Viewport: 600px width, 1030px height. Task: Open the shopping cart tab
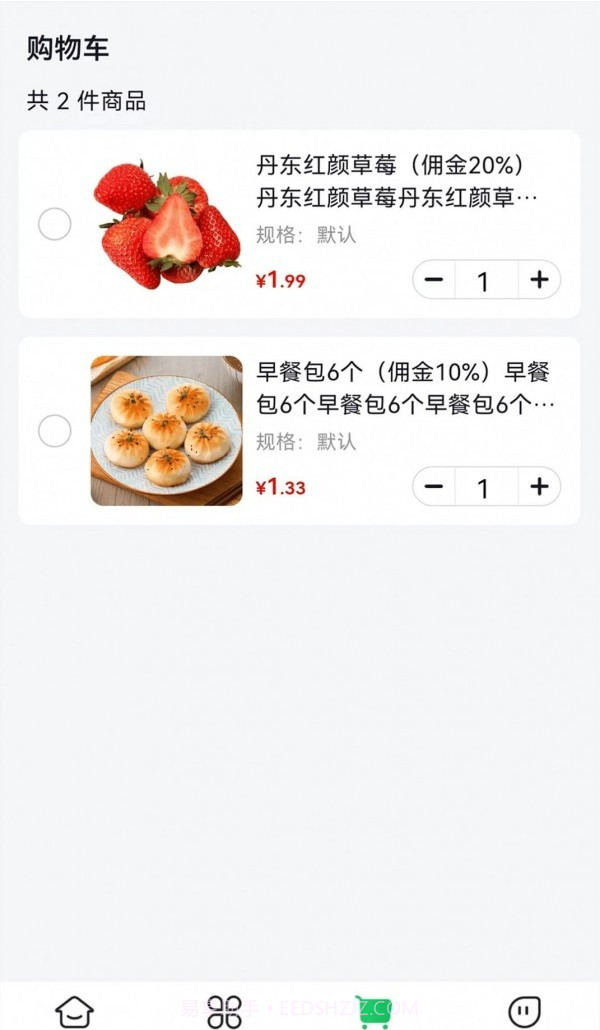pos(373,1010)
